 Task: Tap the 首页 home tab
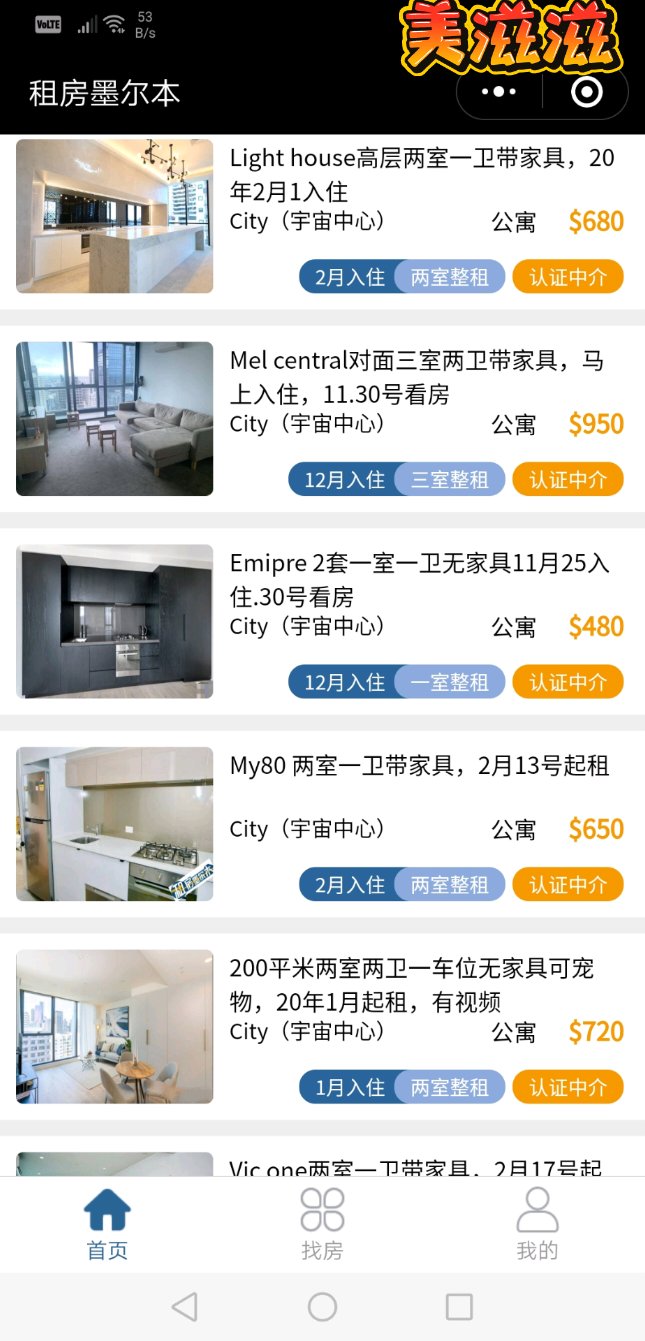[107, 1224]
